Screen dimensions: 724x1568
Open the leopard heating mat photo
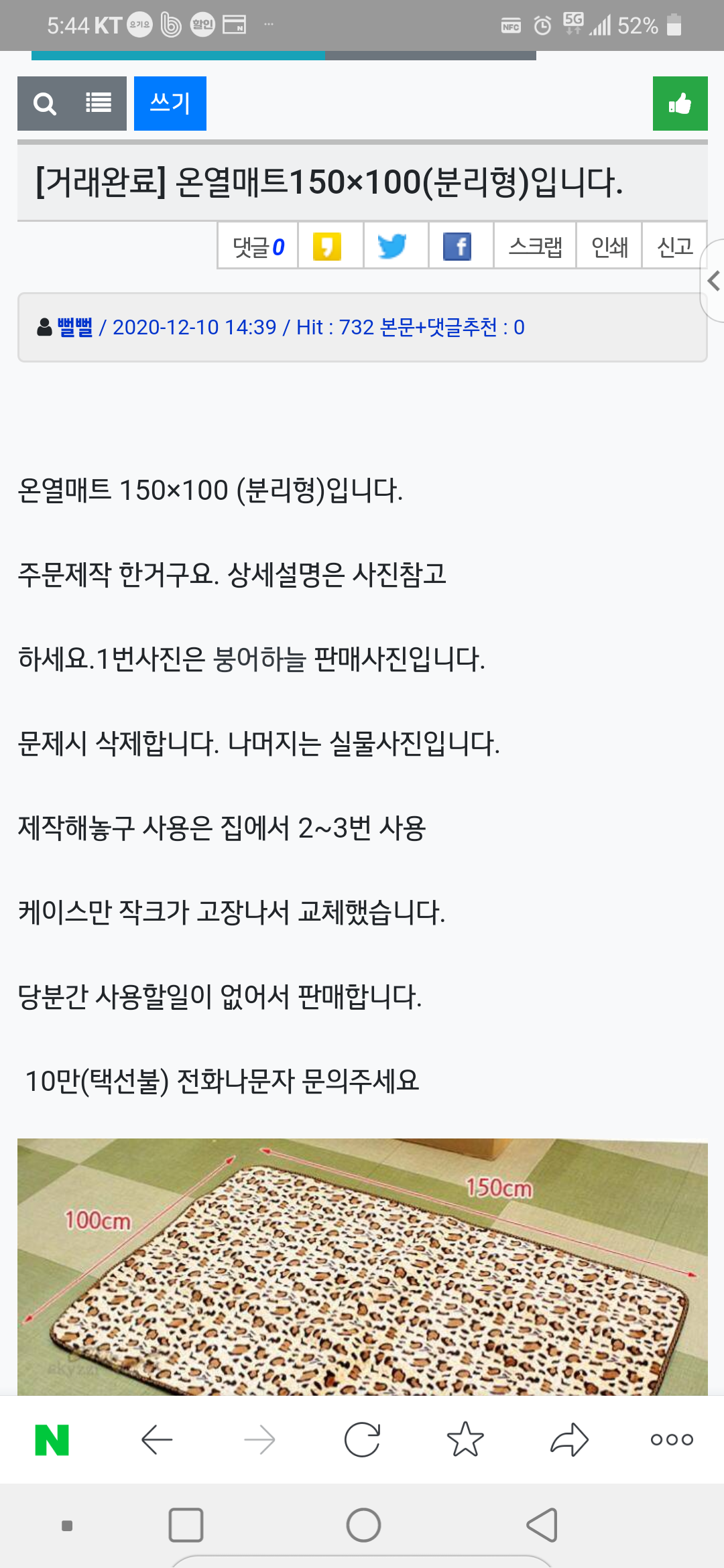click(363, 1266)
